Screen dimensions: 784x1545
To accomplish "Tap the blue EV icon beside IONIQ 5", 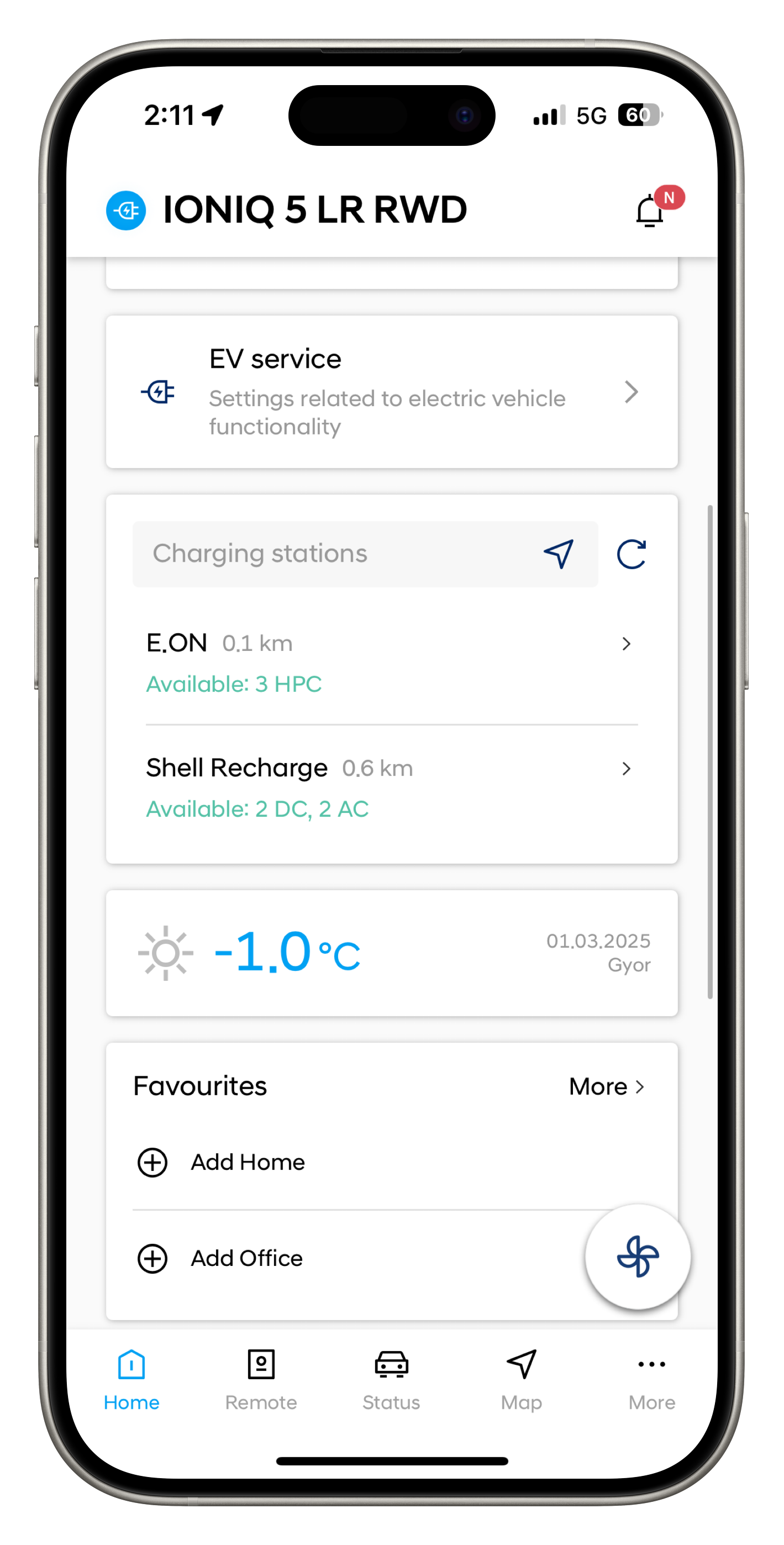I will coord(126,211).
